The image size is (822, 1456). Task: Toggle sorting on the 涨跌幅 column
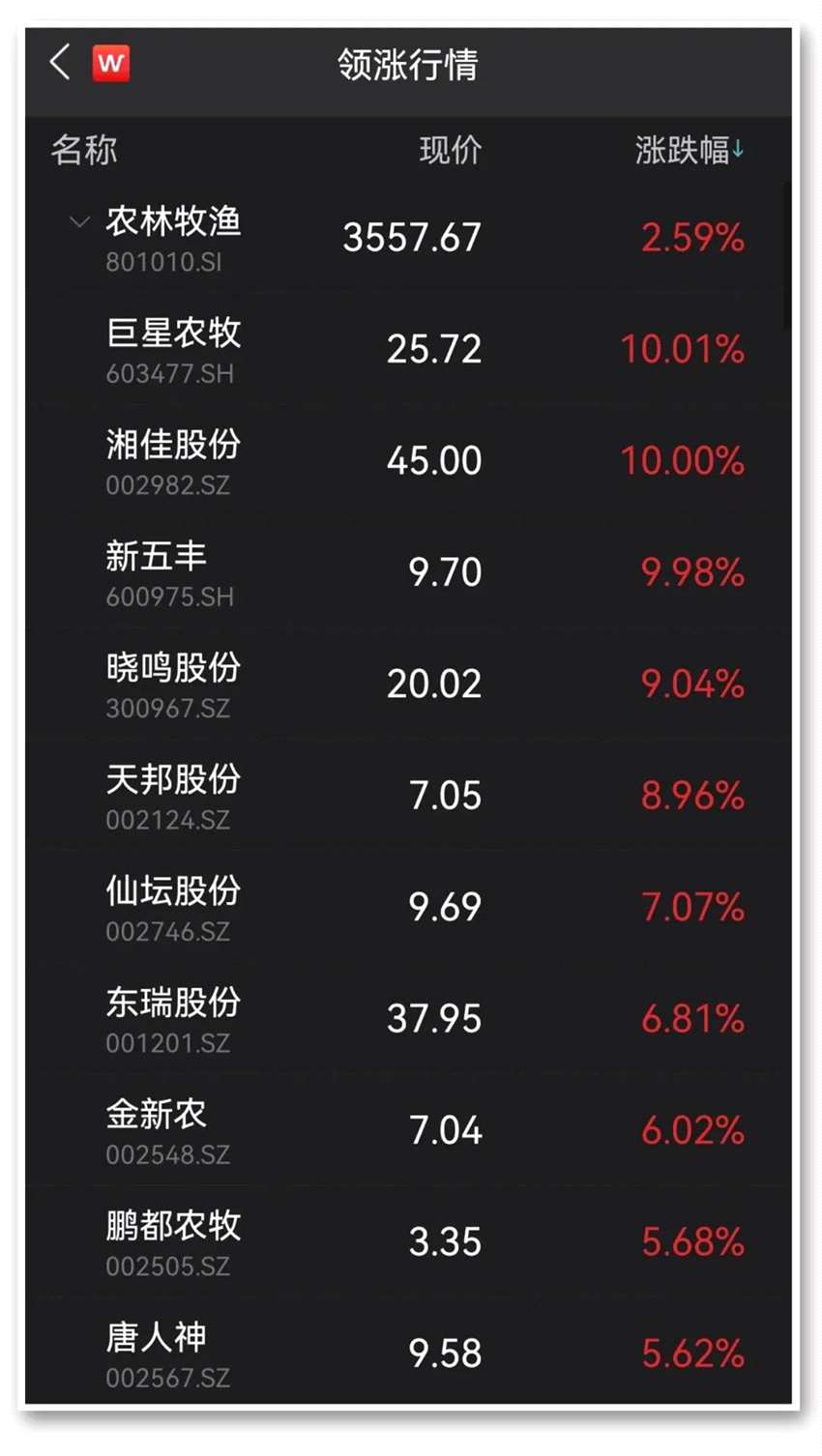pos(689,148)
